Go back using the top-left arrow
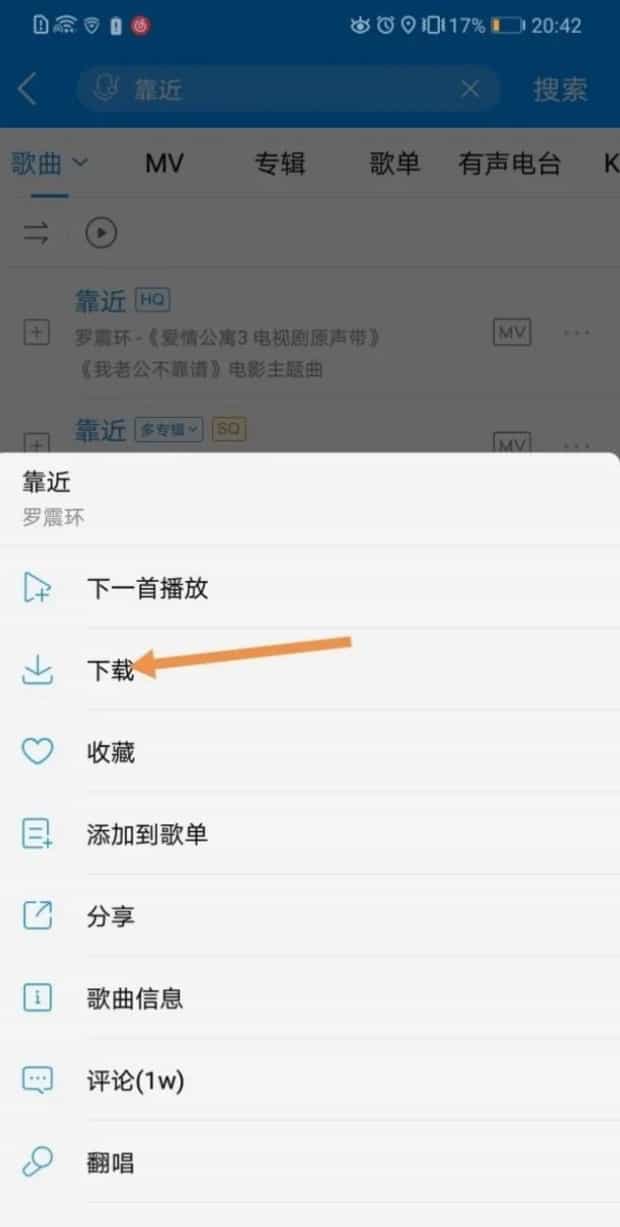 28,90
